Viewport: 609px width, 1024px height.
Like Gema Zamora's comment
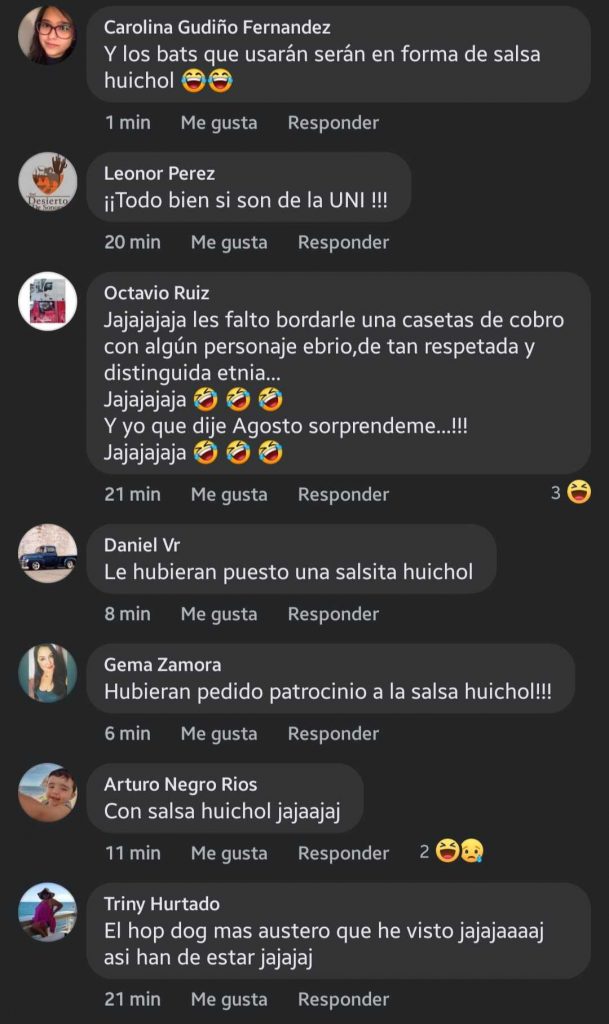click(218, 733)
